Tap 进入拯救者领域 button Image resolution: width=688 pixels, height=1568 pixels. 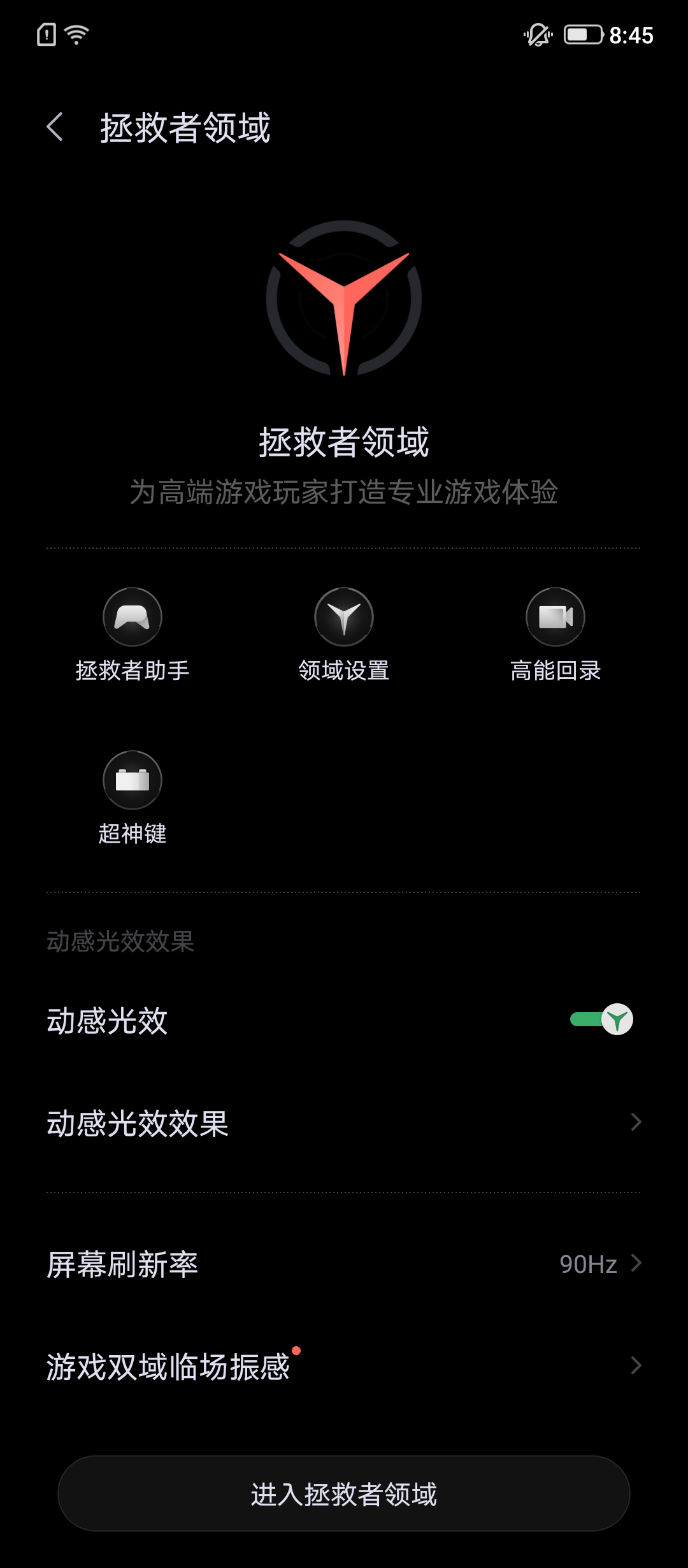click(x=344, y=1493)
